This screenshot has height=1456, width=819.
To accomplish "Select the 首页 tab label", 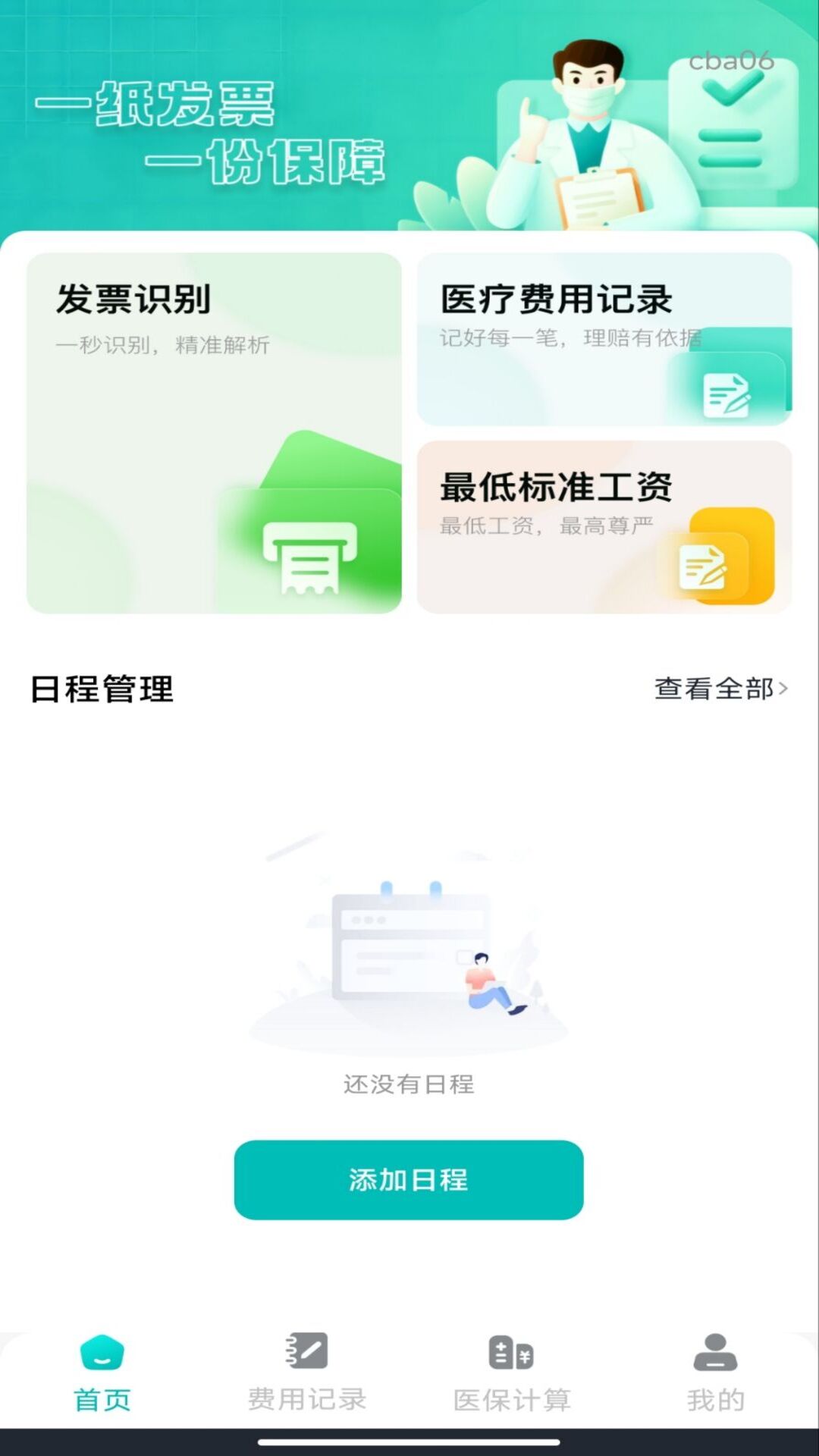I will click(102, 1399).
